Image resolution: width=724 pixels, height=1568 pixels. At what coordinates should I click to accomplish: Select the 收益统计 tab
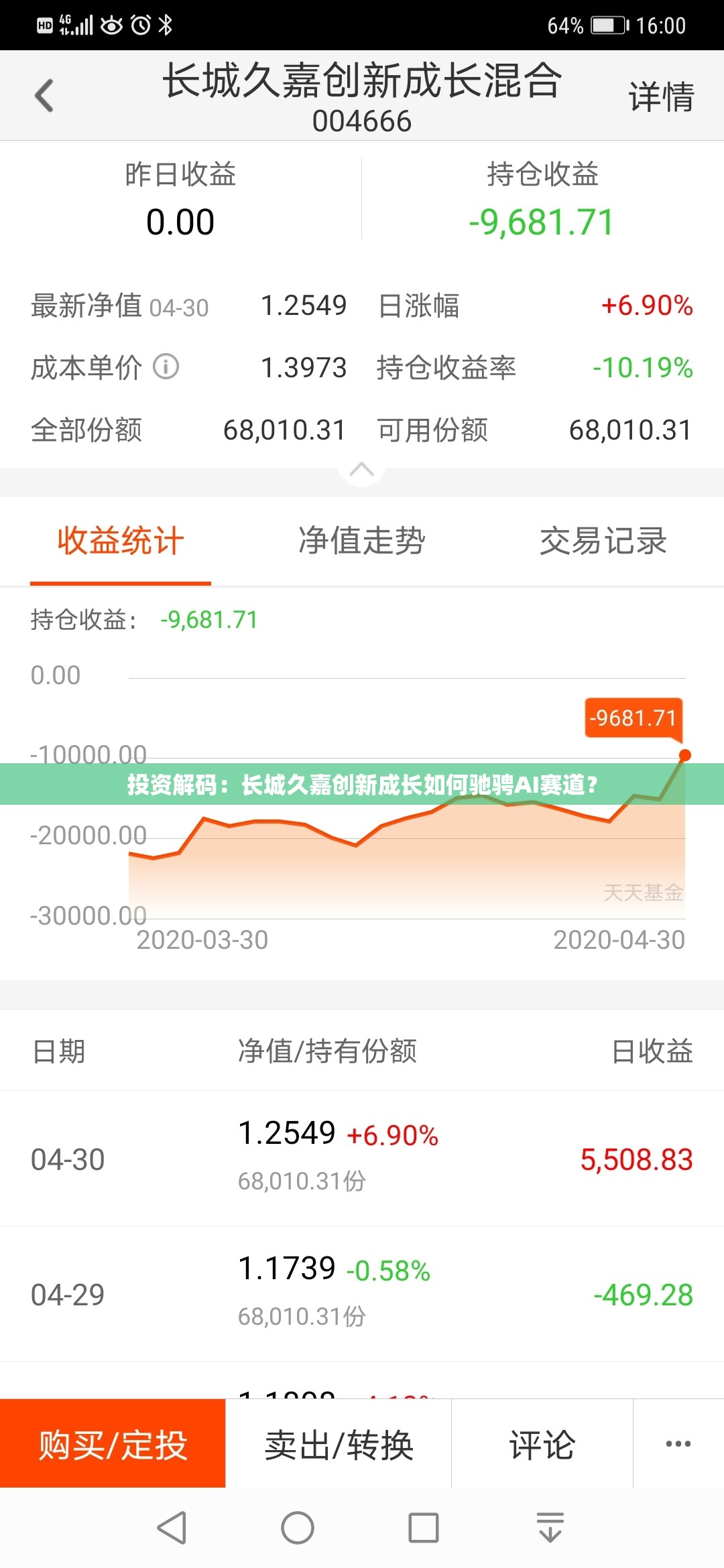tap(121, 541)
